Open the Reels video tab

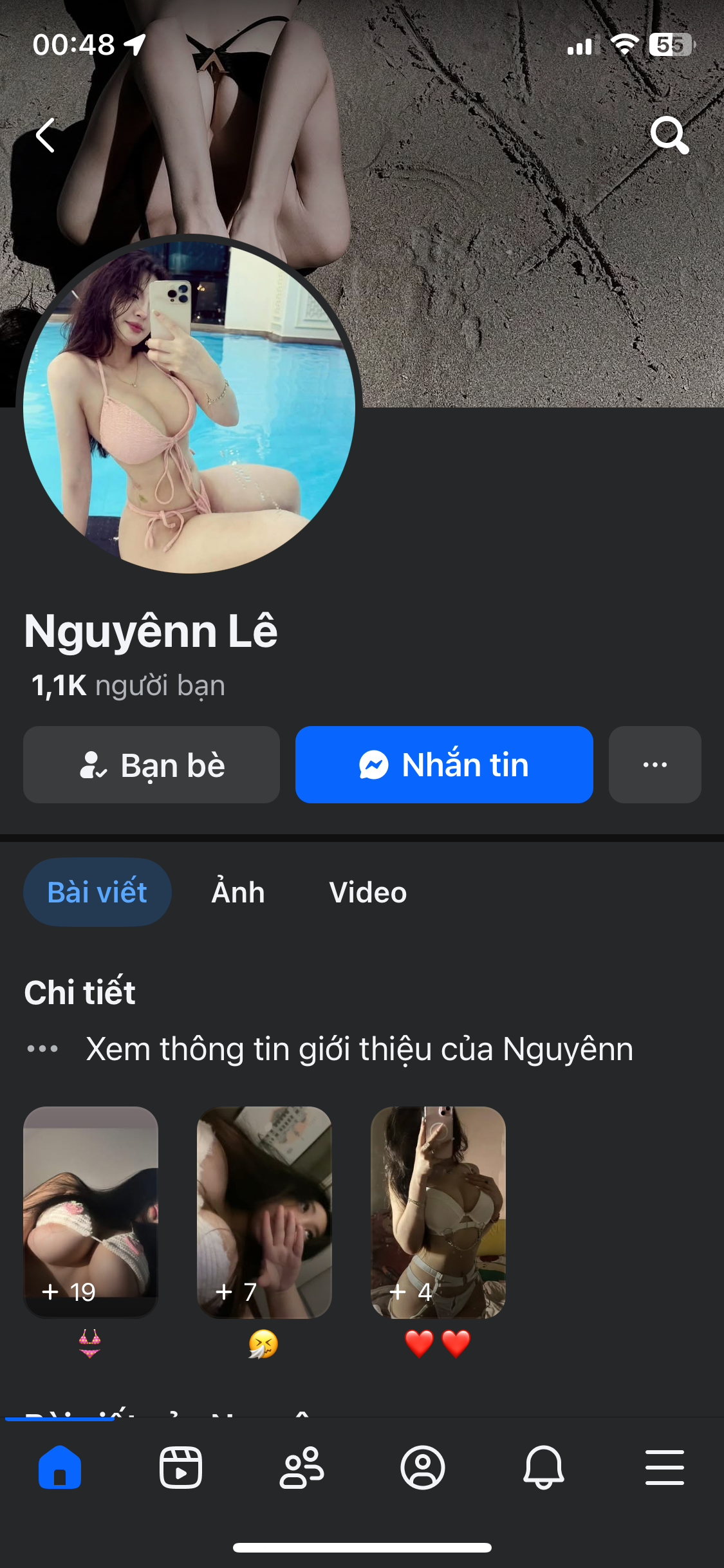[181, 1468]
